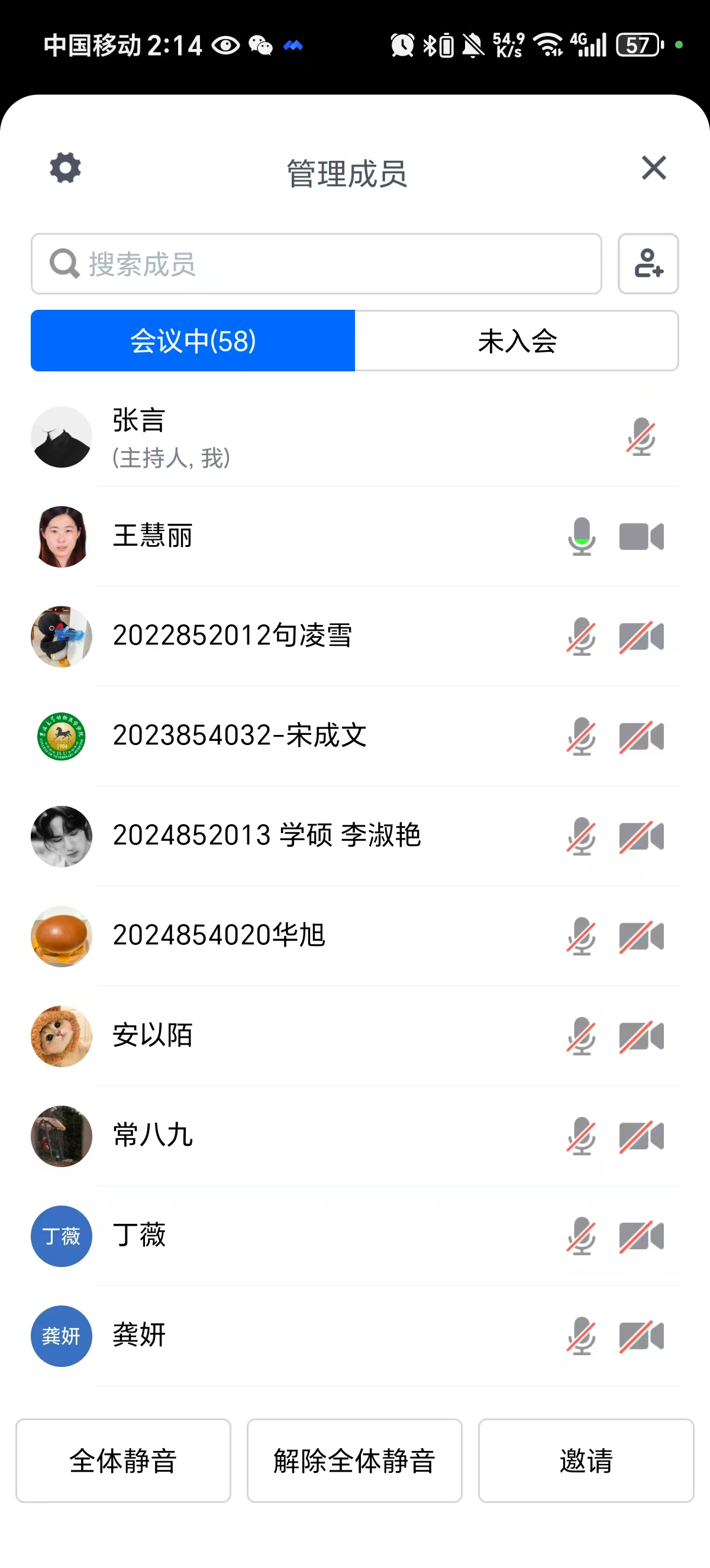Tap the 解除全体静音 button
This screenshot has height=1568, width=710.
click(x=354, y=1461)
